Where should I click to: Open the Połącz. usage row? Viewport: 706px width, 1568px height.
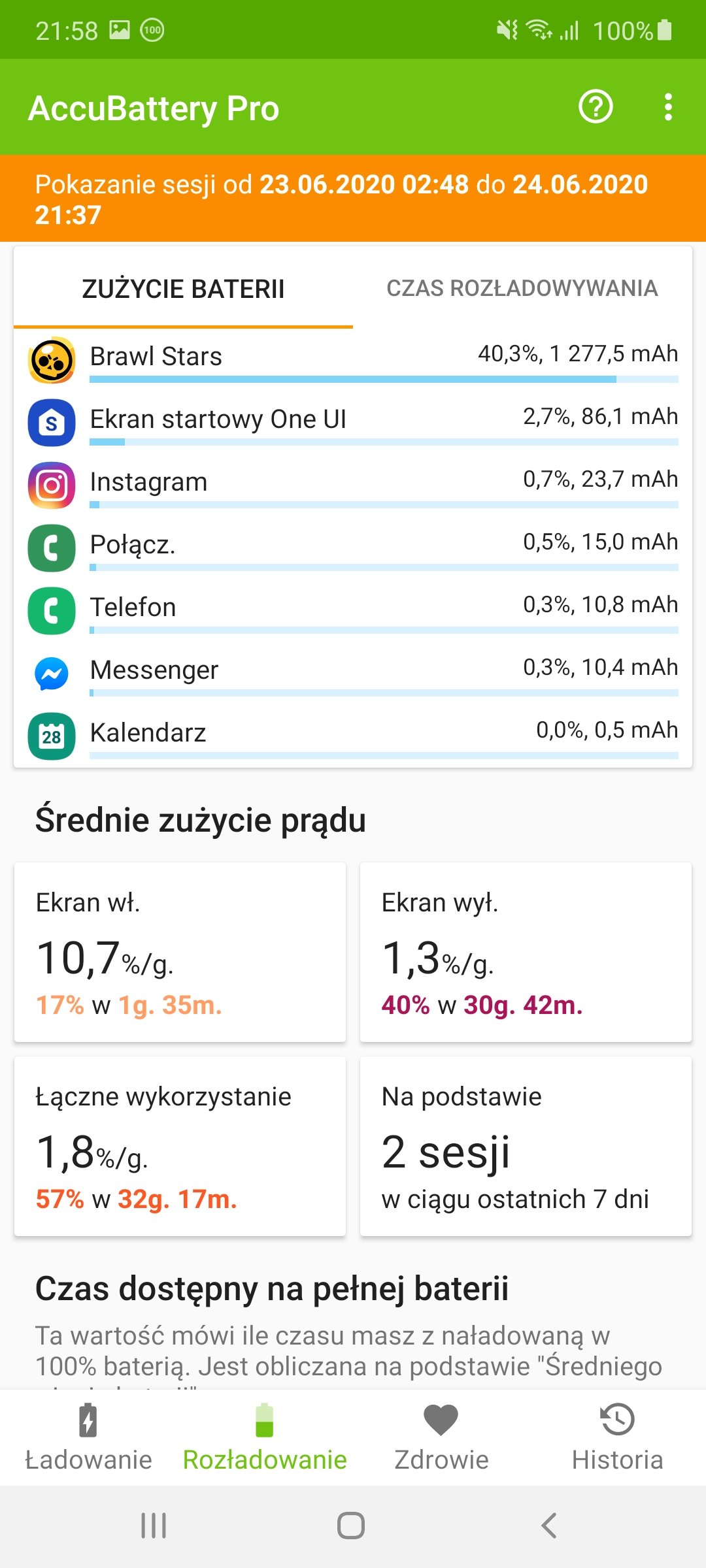click(x=353, y=547)
